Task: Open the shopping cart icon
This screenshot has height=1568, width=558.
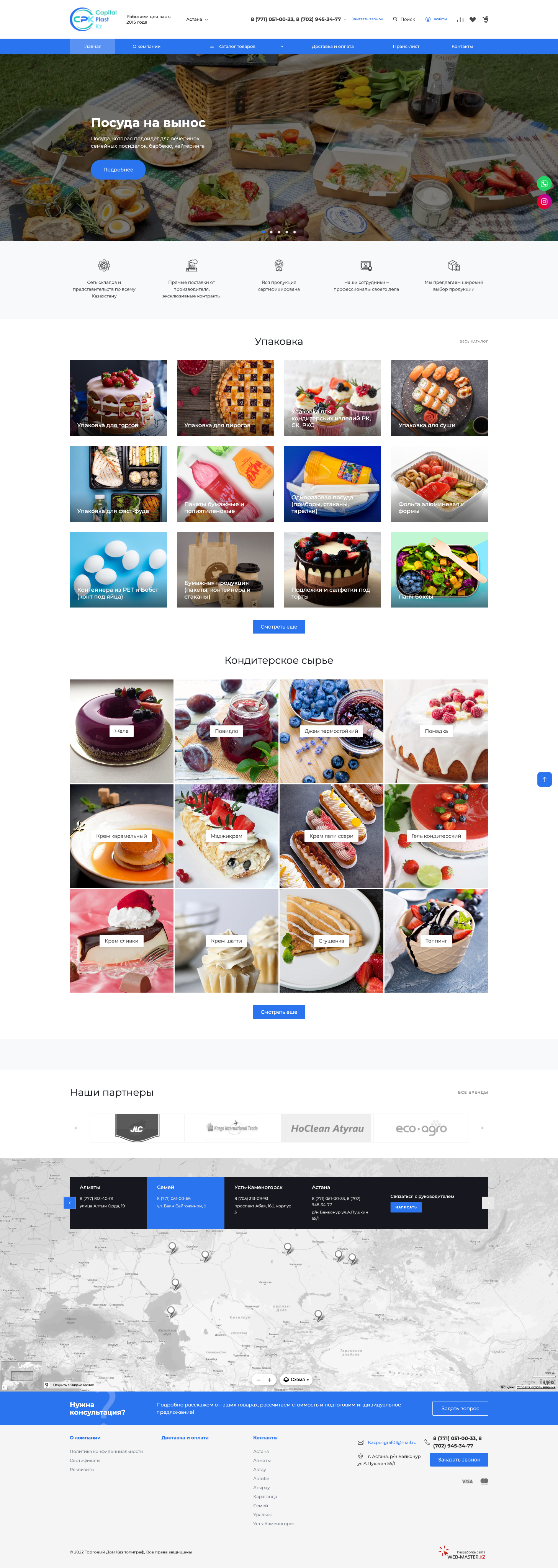Action: [x=486, y=20]
